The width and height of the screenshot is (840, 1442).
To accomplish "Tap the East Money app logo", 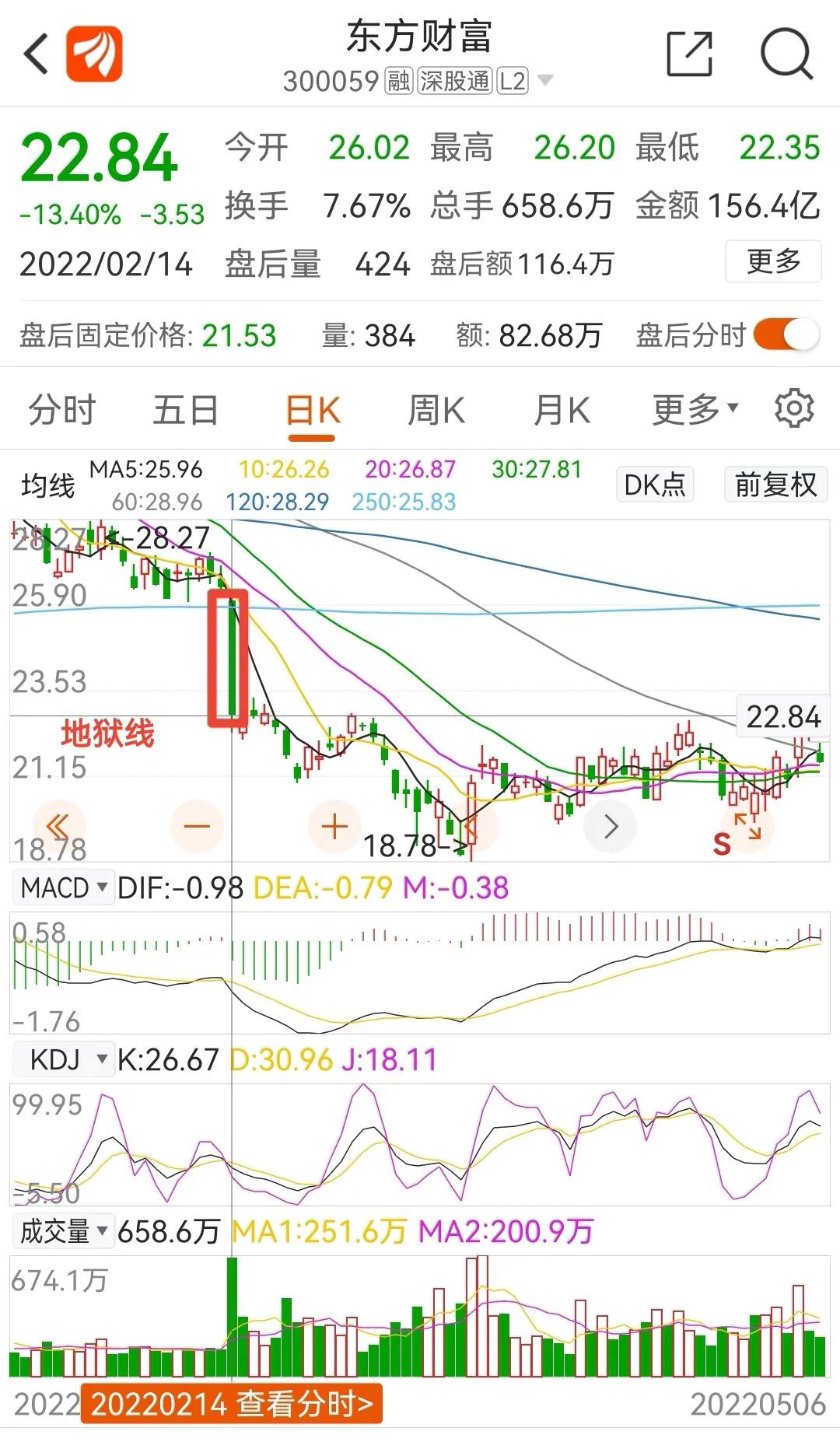I will (95, 51).
